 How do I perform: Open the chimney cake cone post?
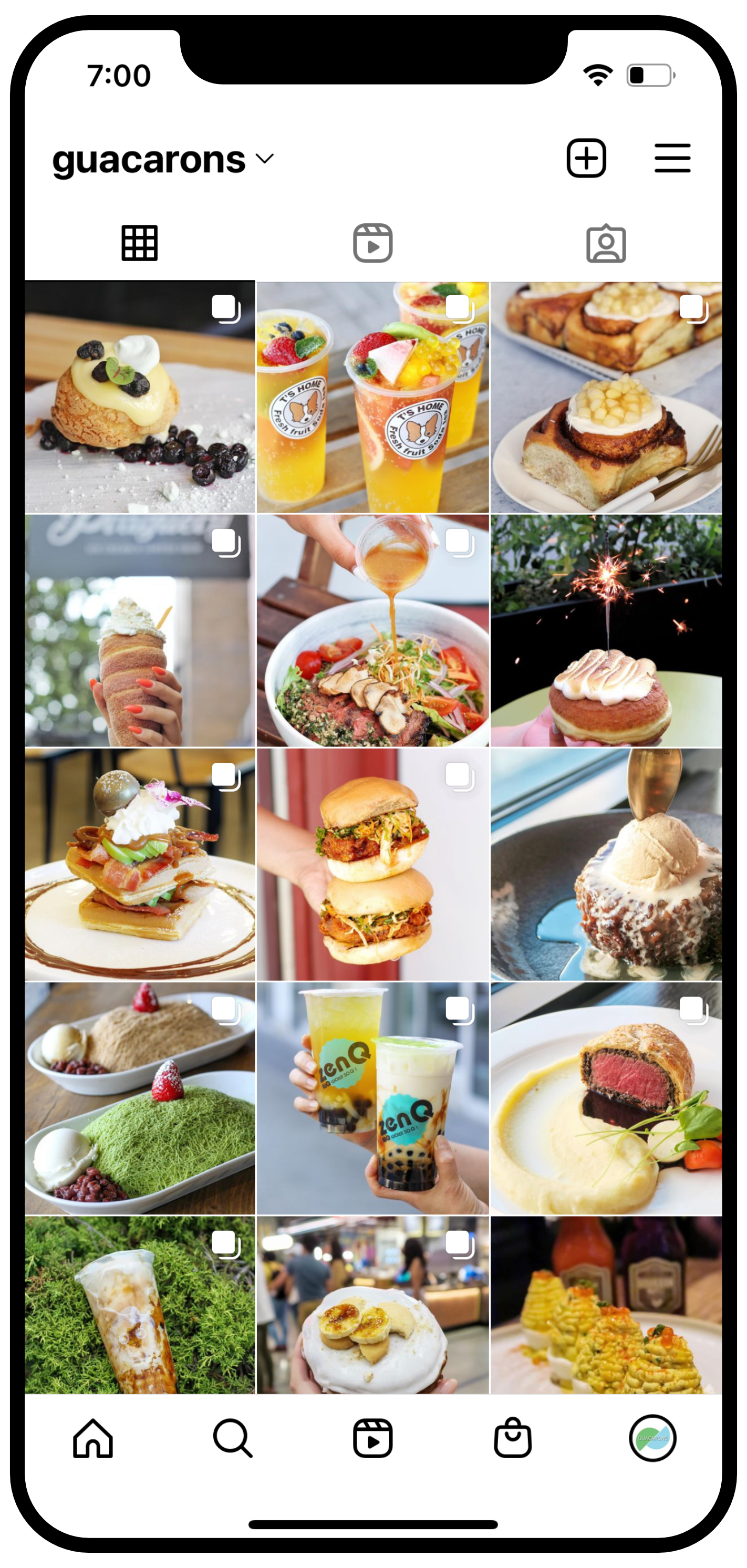[x=140, y=630]
